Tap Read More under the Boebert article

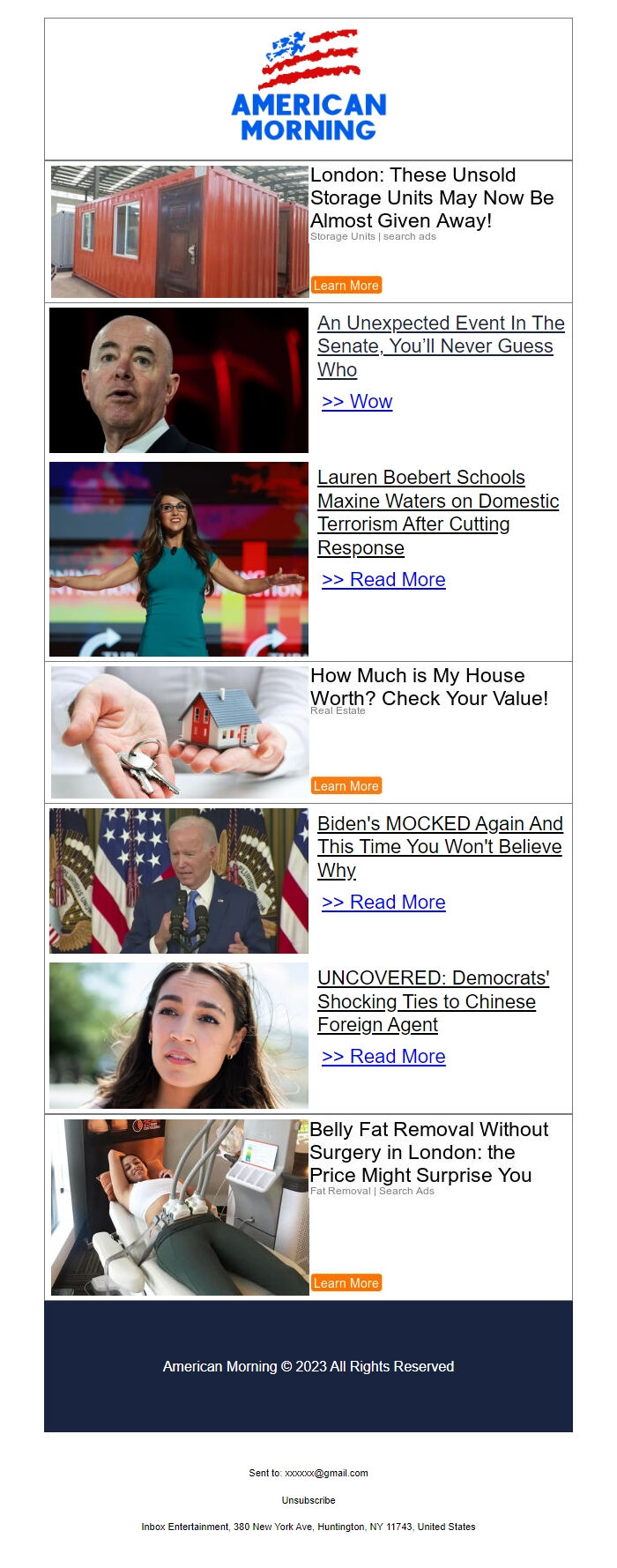point(383,580)
